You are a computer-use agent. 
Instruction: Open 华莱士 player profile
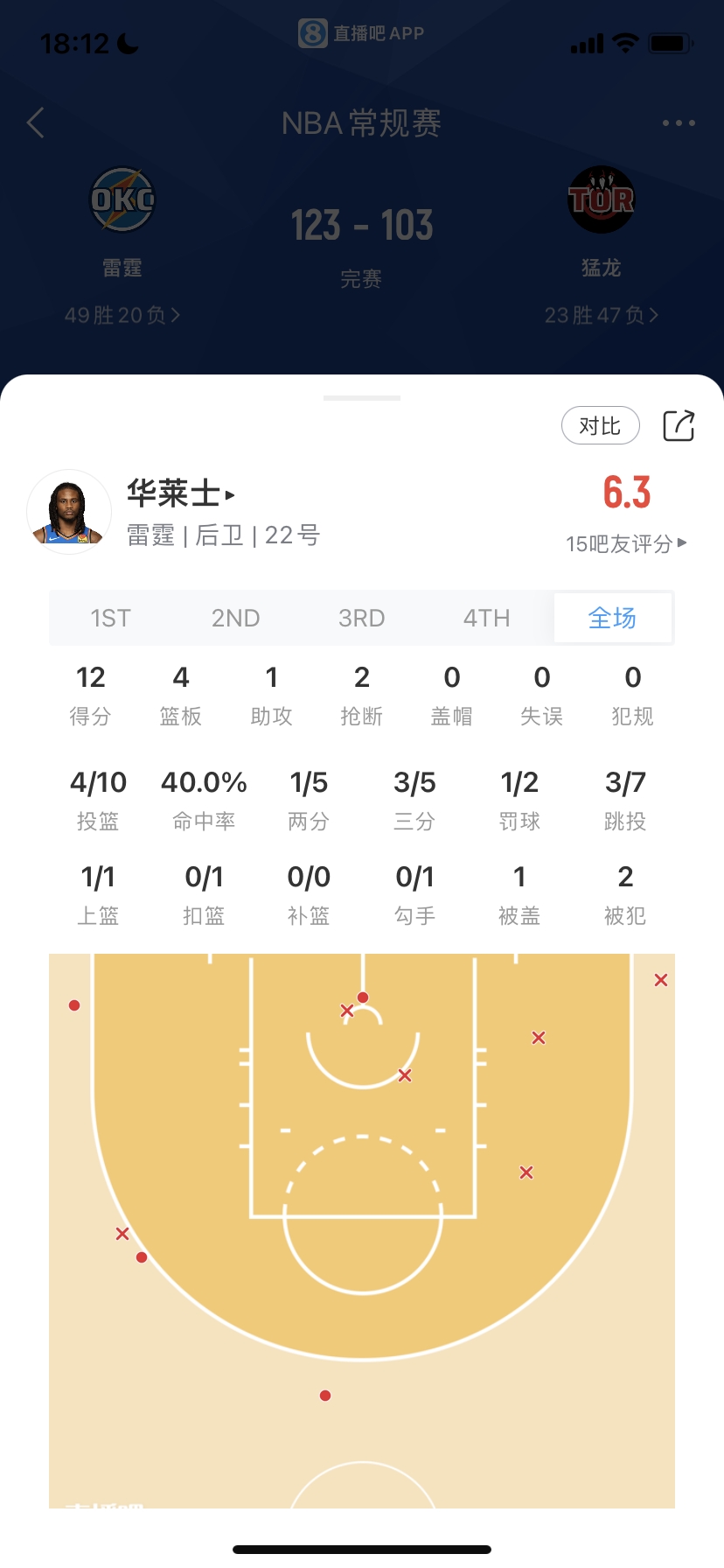tap(181, 493)
